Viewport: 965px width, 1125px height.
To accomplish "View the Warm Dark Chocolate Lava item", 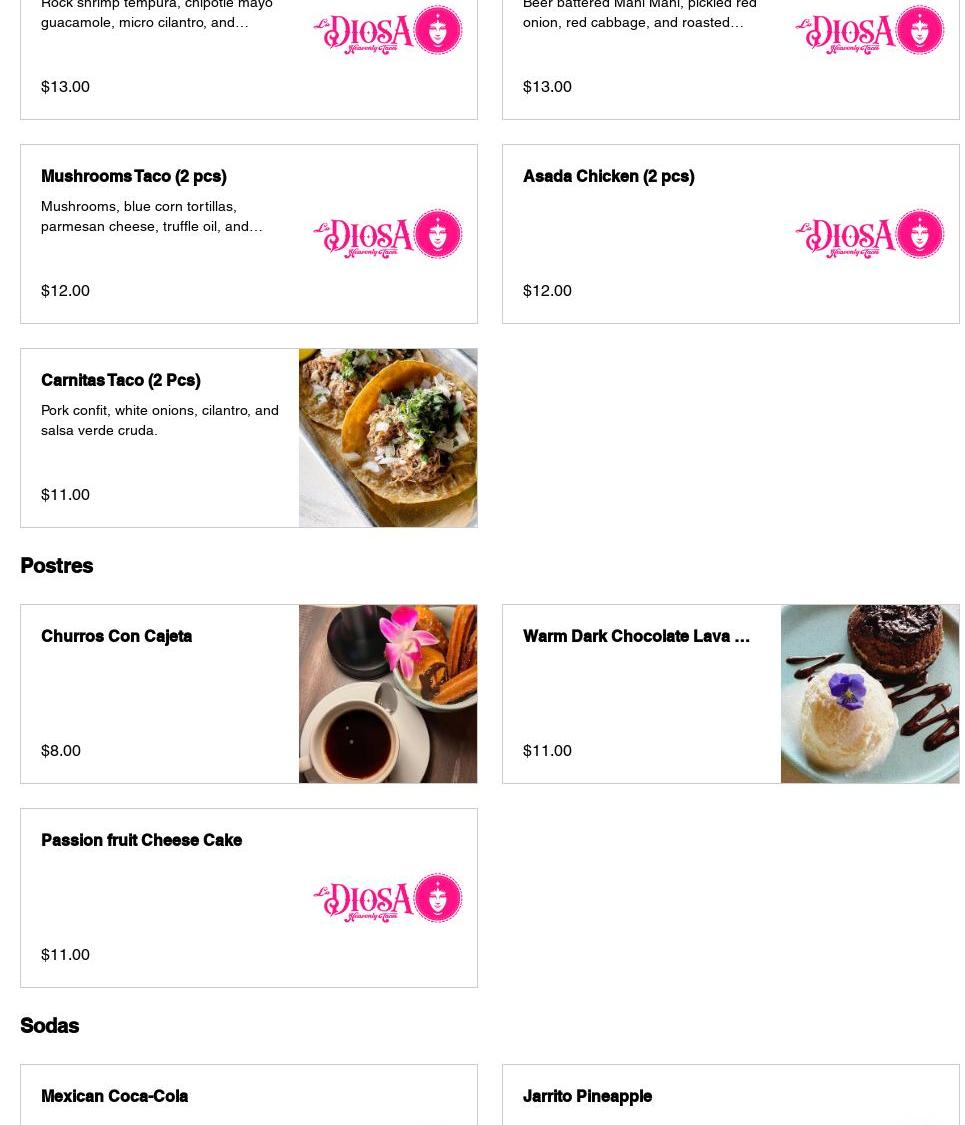I will click(x=730, y=694).
